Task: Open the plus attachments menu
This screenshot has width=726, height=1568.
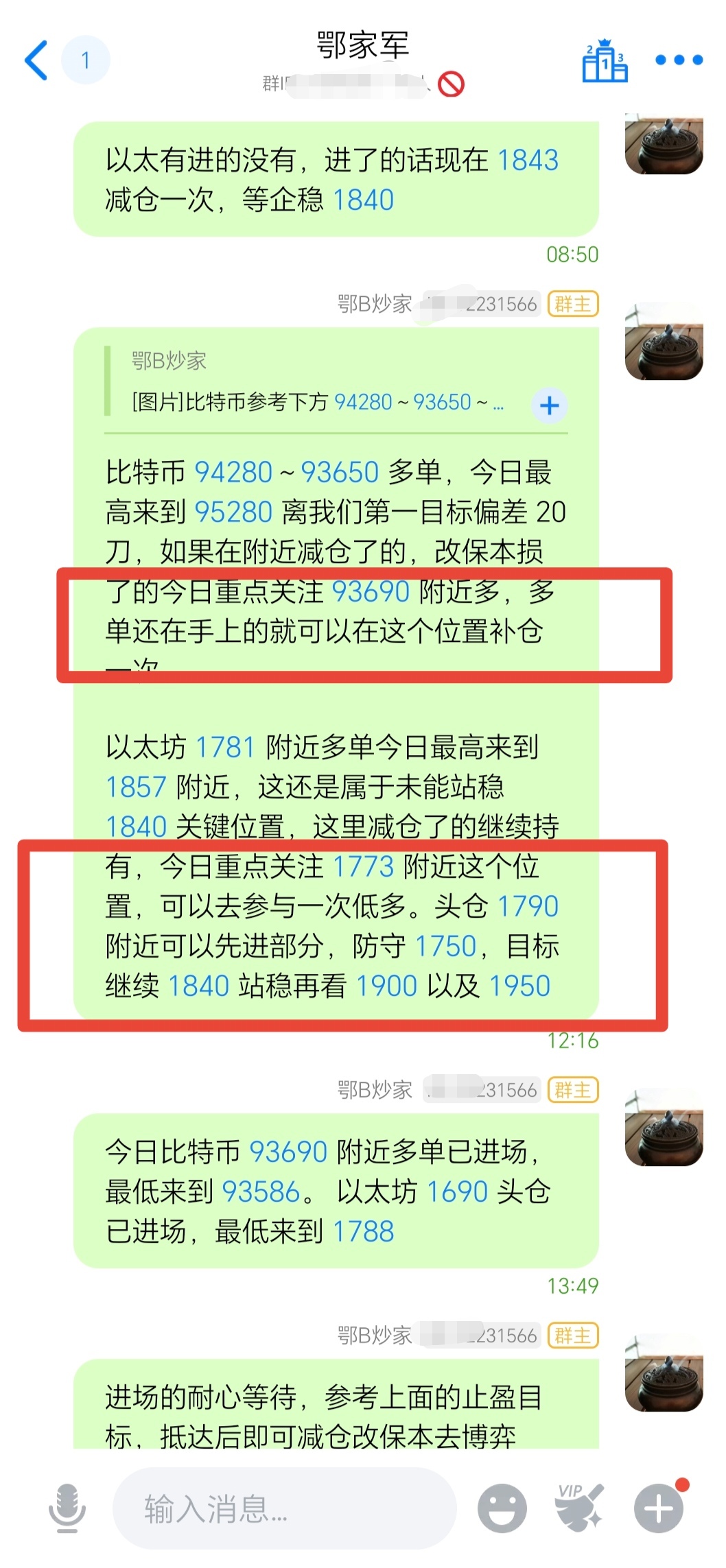Action: tap(659, 1508)
